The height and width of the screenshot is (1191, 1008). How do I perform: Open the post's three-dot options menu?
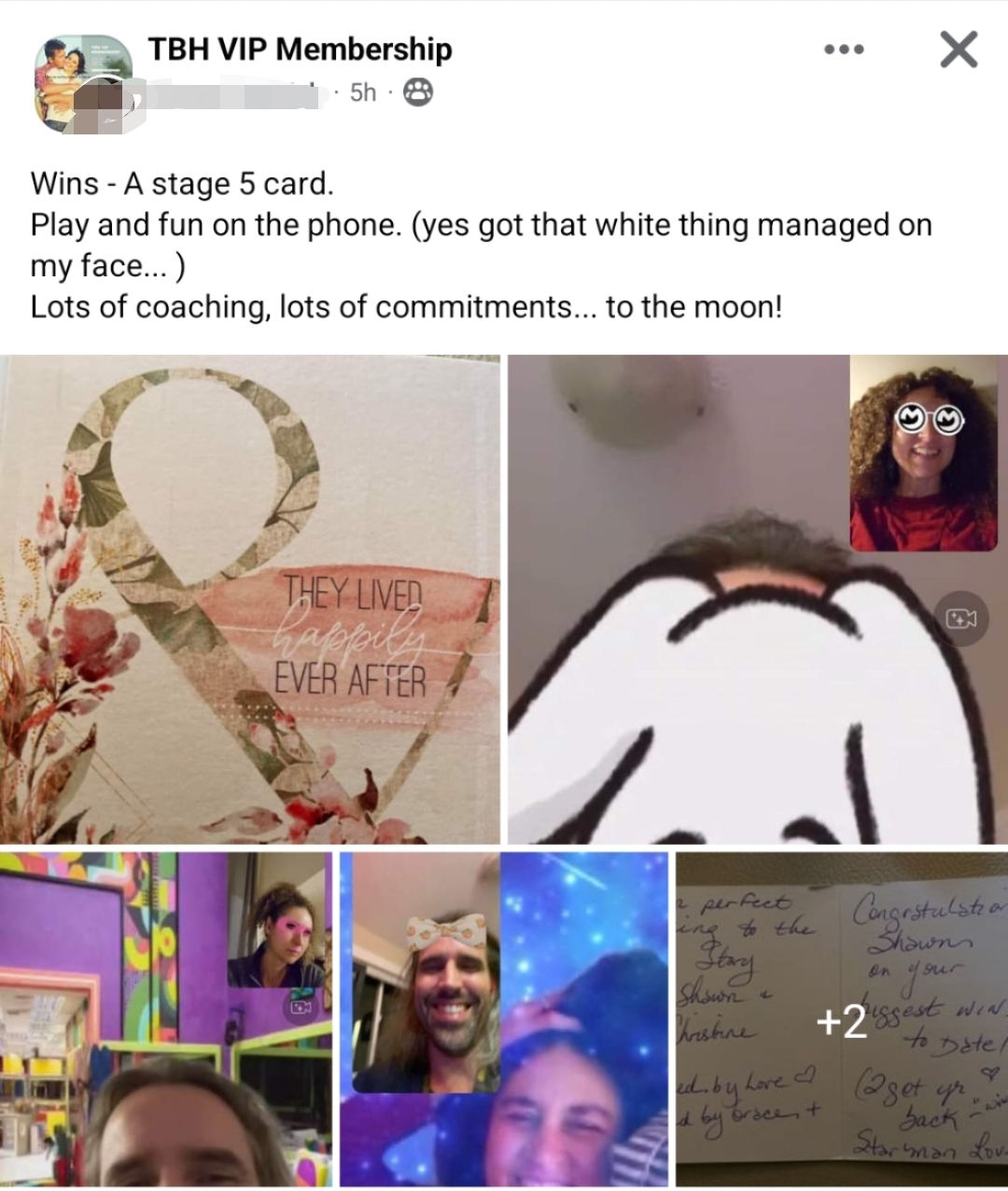[x=844, y=49]
